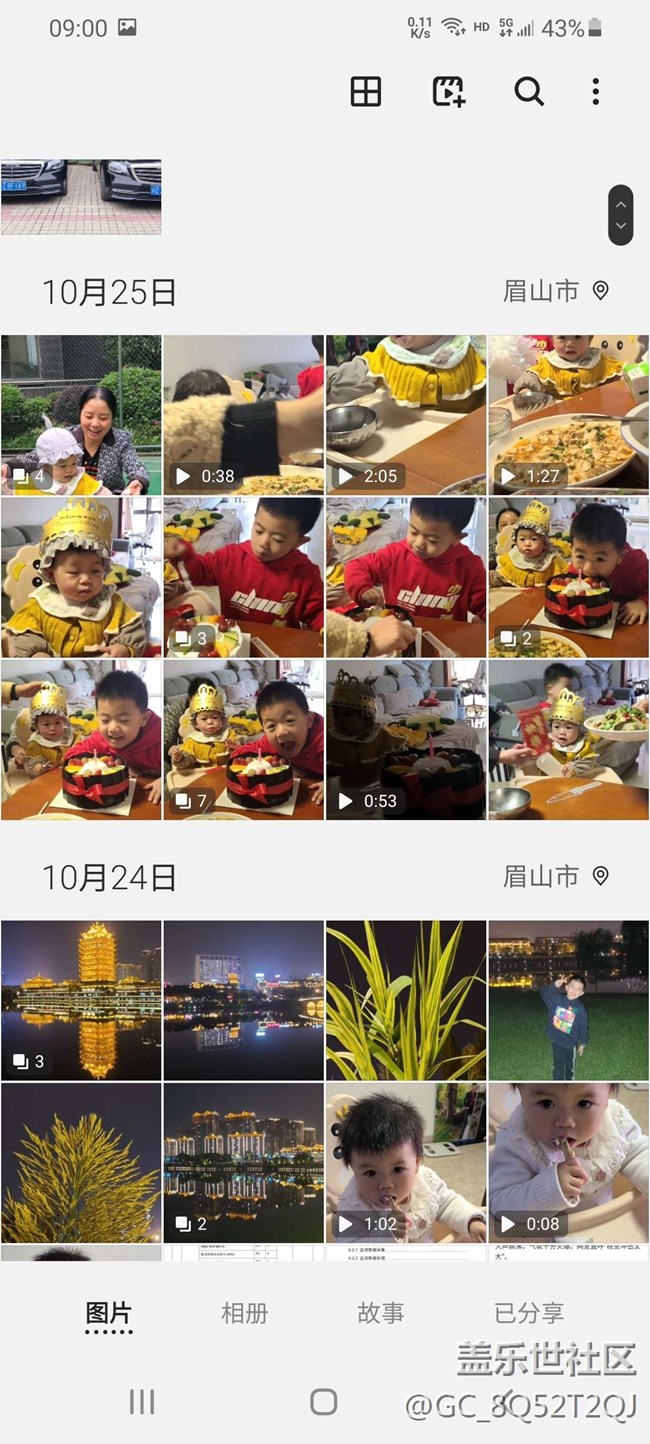Play the 0:53 birthday cake video
Screen dimensions: 650x1444
406,740
